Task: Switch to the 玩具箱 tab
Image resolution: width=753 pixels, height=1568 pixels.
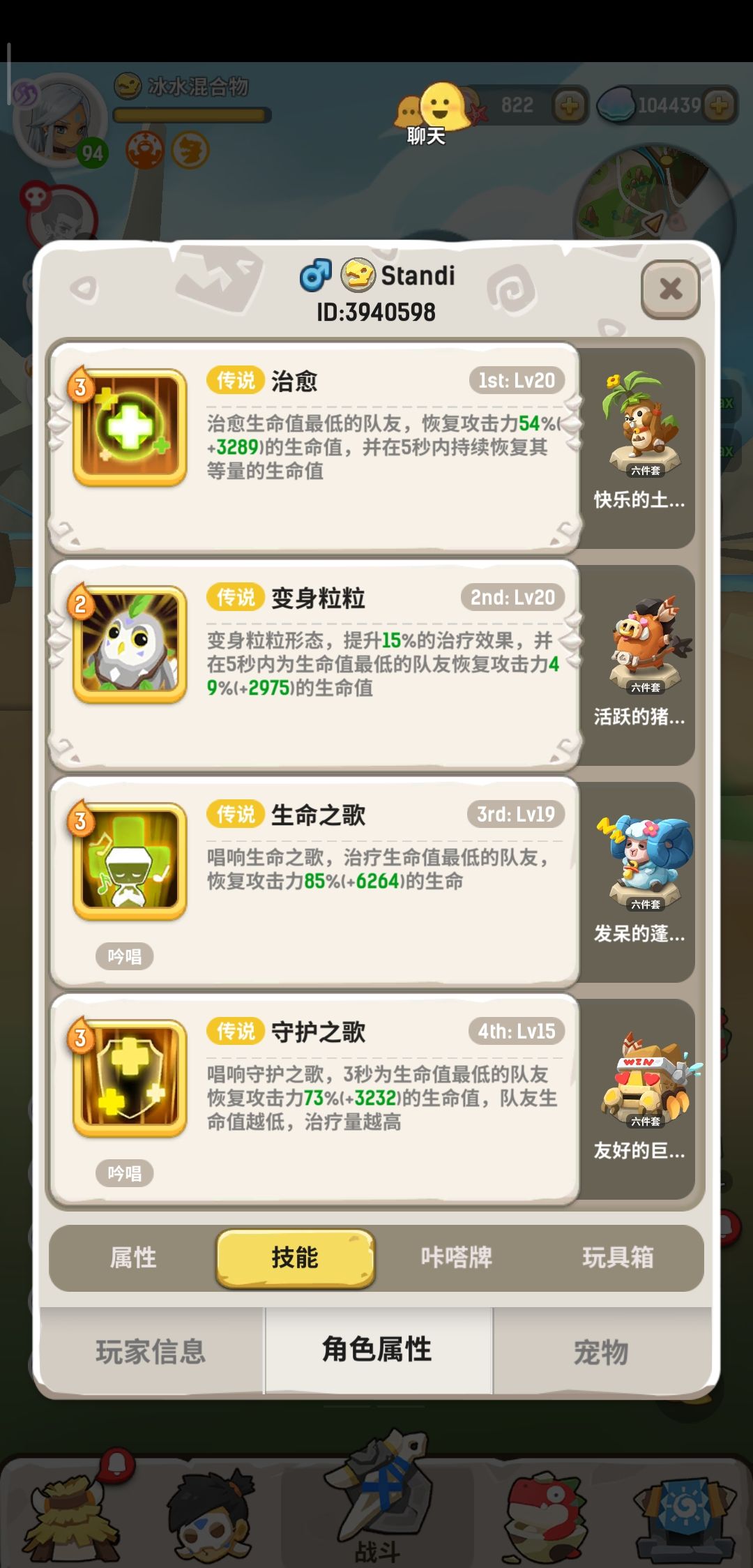Action: point(621,1259)
